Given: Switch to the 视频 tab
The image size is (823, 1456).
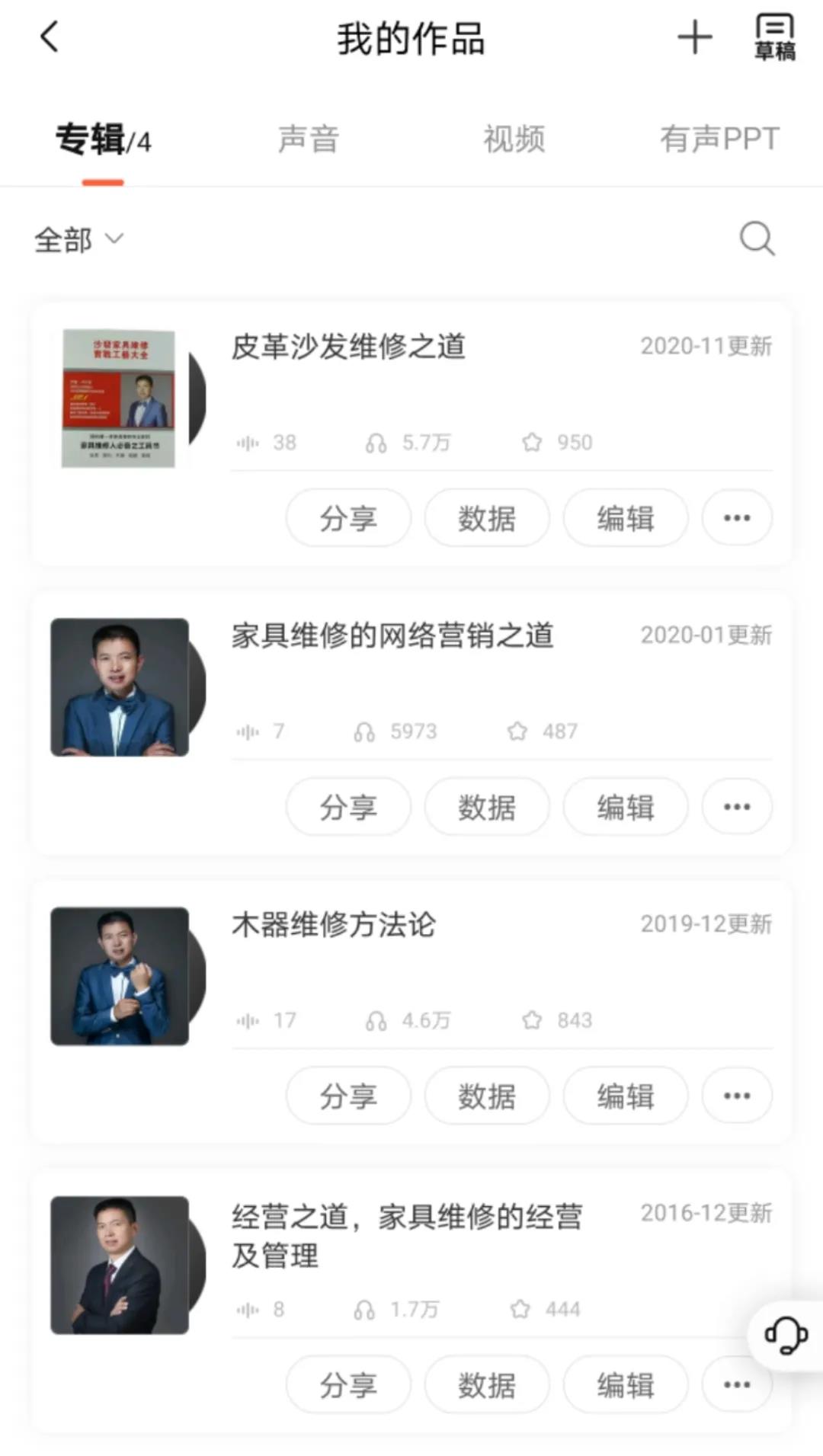Looking at the screenshot, I should (514, 139).
